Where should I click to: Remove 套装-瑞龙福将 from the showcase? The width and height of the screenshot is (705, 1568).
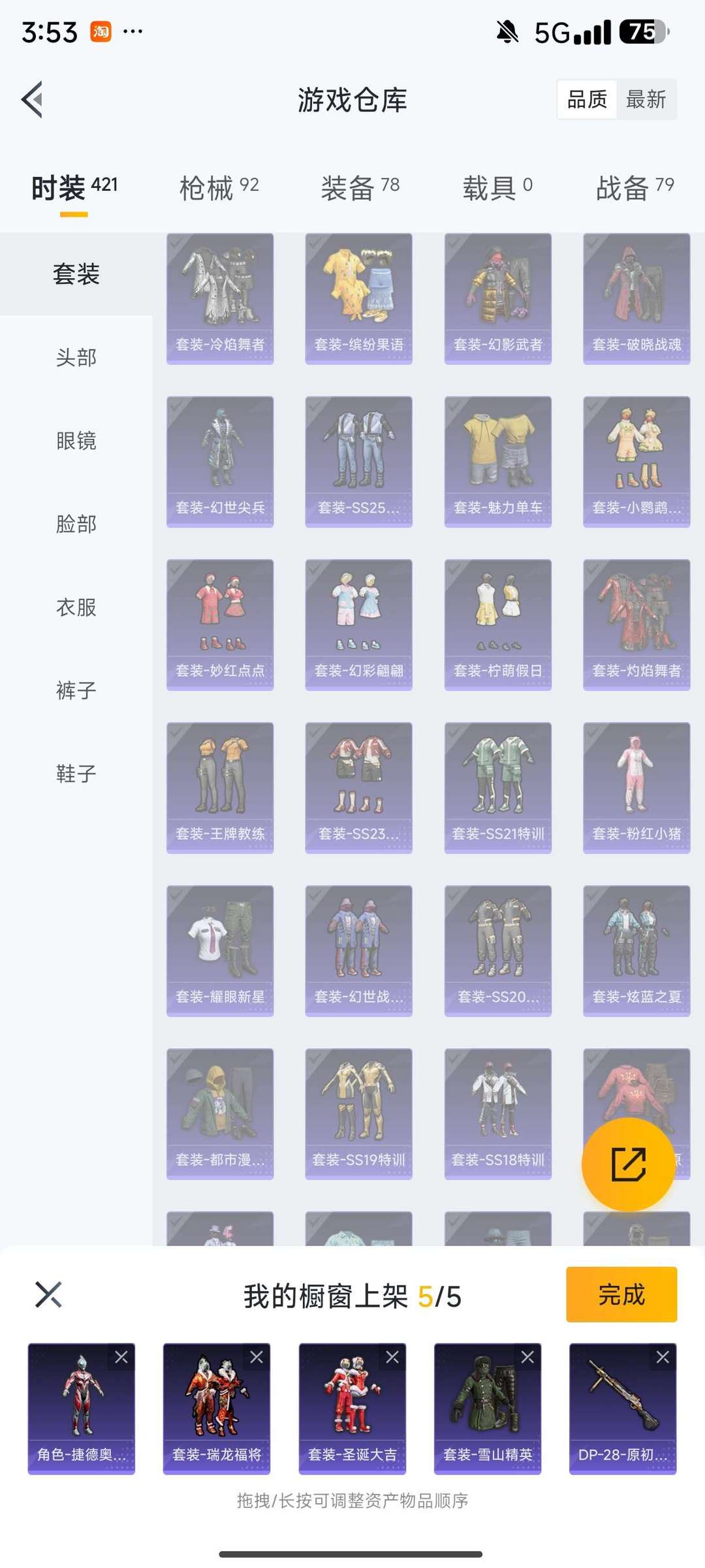pyautogui.click(x=257, y=1357)
